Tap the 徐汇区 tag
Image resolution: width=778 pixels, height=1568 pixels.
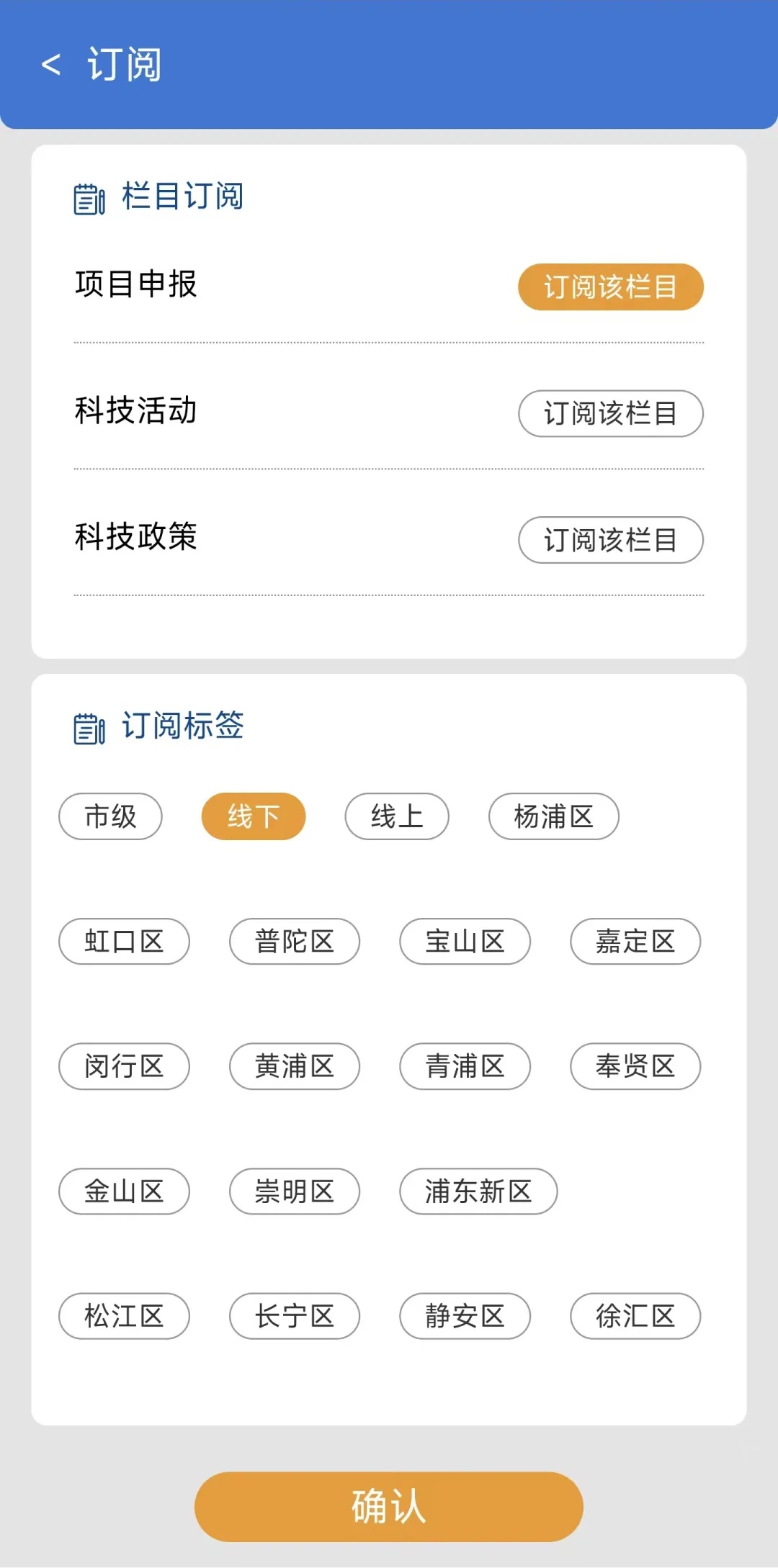635,1316
